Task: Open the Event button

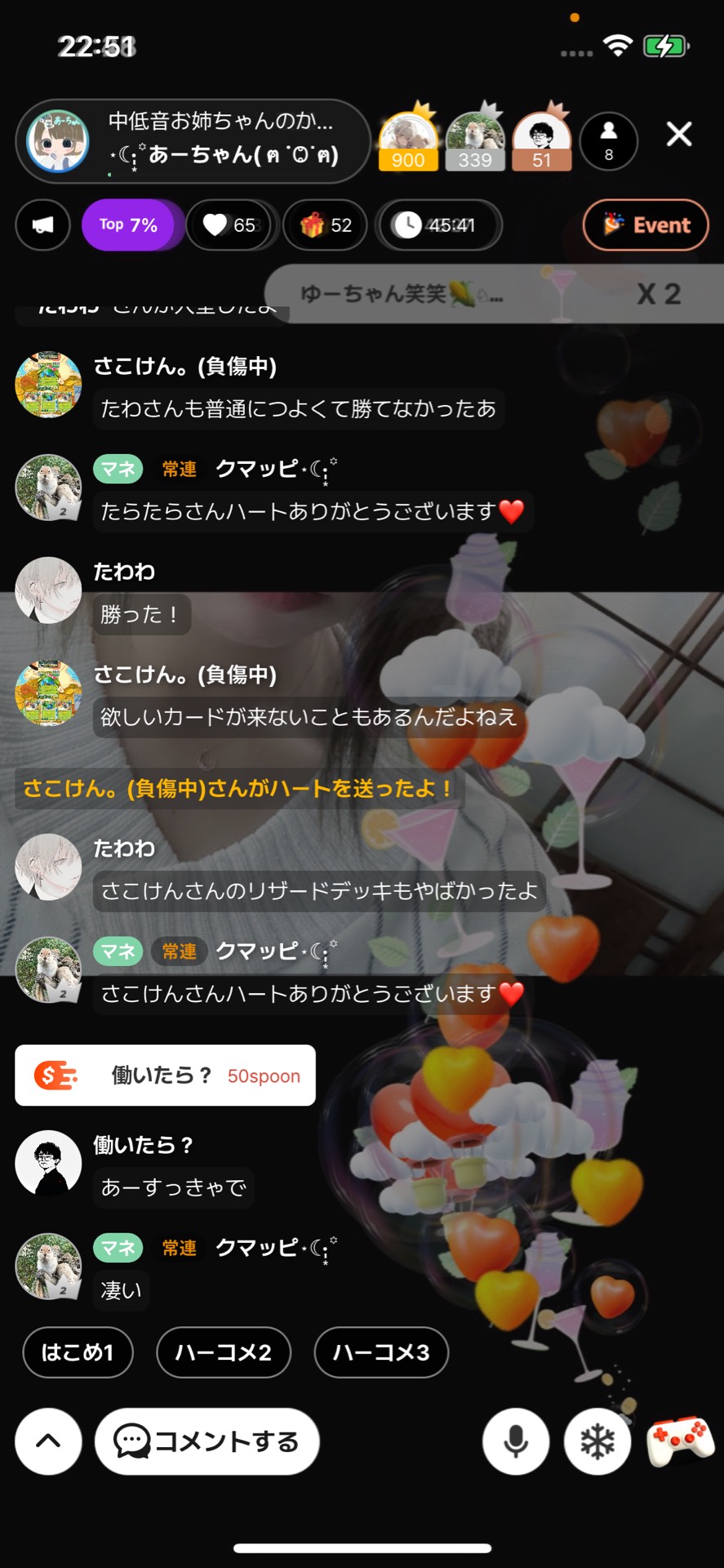Action: point(646,225)
